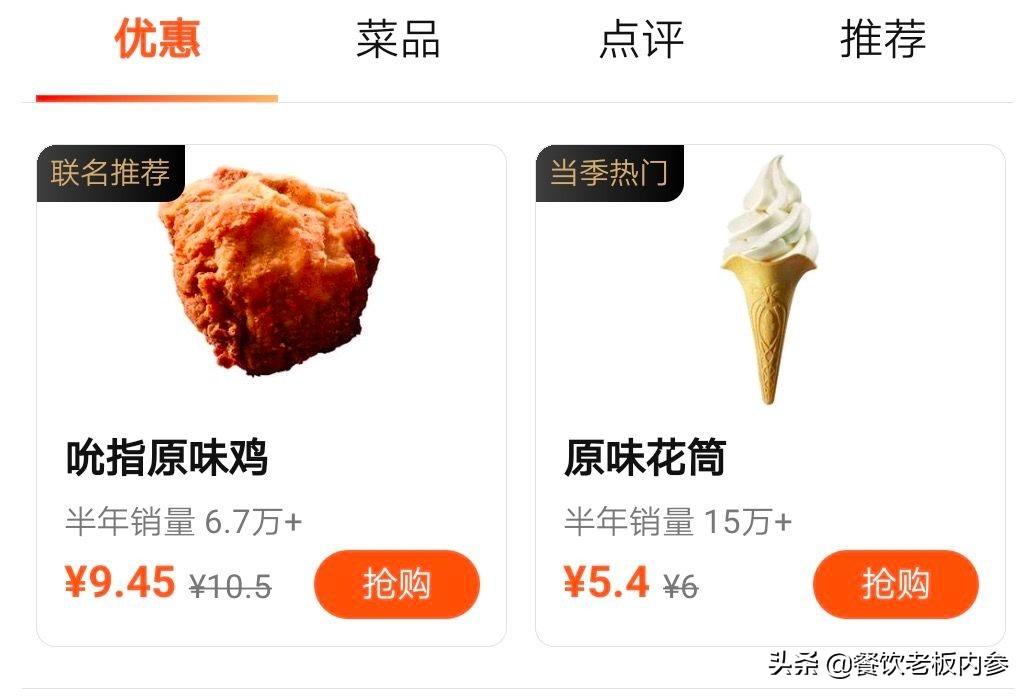Switch to the 优惠 tab
Image resolution: width=1029 pixels, height=697 pixels.
[x=157, y=40]
